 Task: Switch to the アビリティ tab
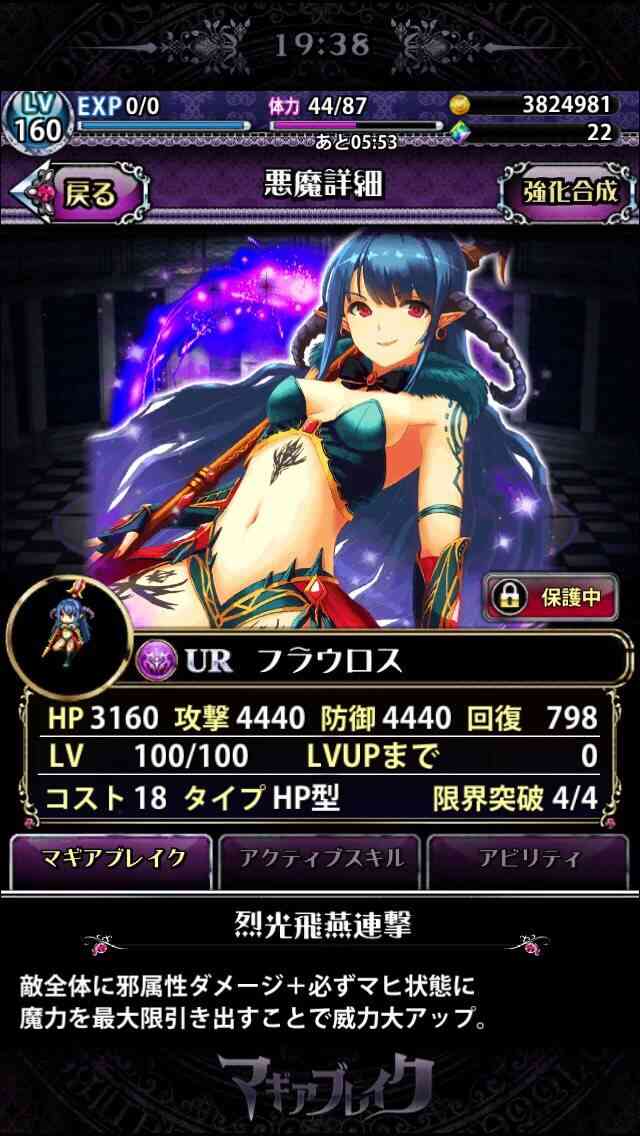click(x=528, y=861)
